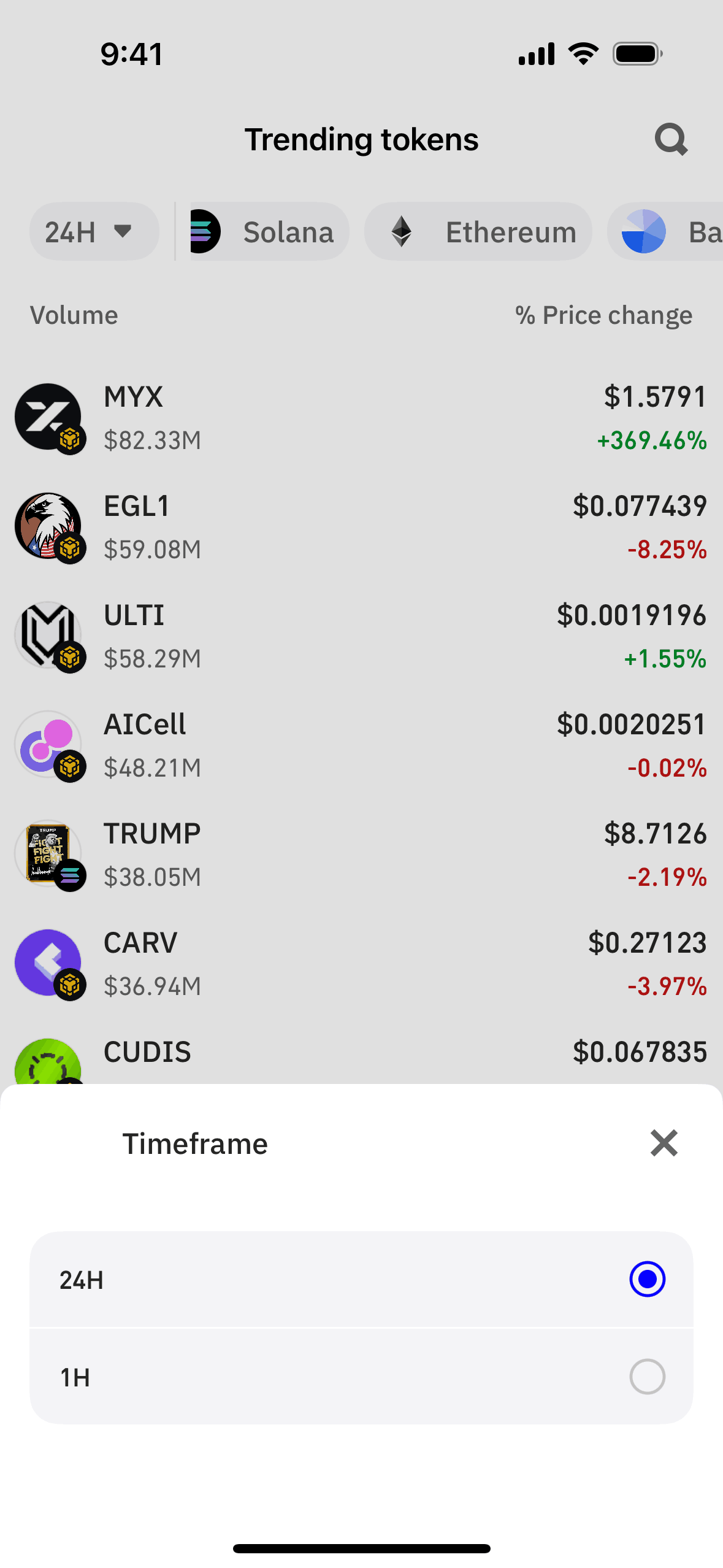The height and width of the screenshot is (1568, 723).
Task: Select the 1H timeframe option
Action: click(x=361, y=1377)
